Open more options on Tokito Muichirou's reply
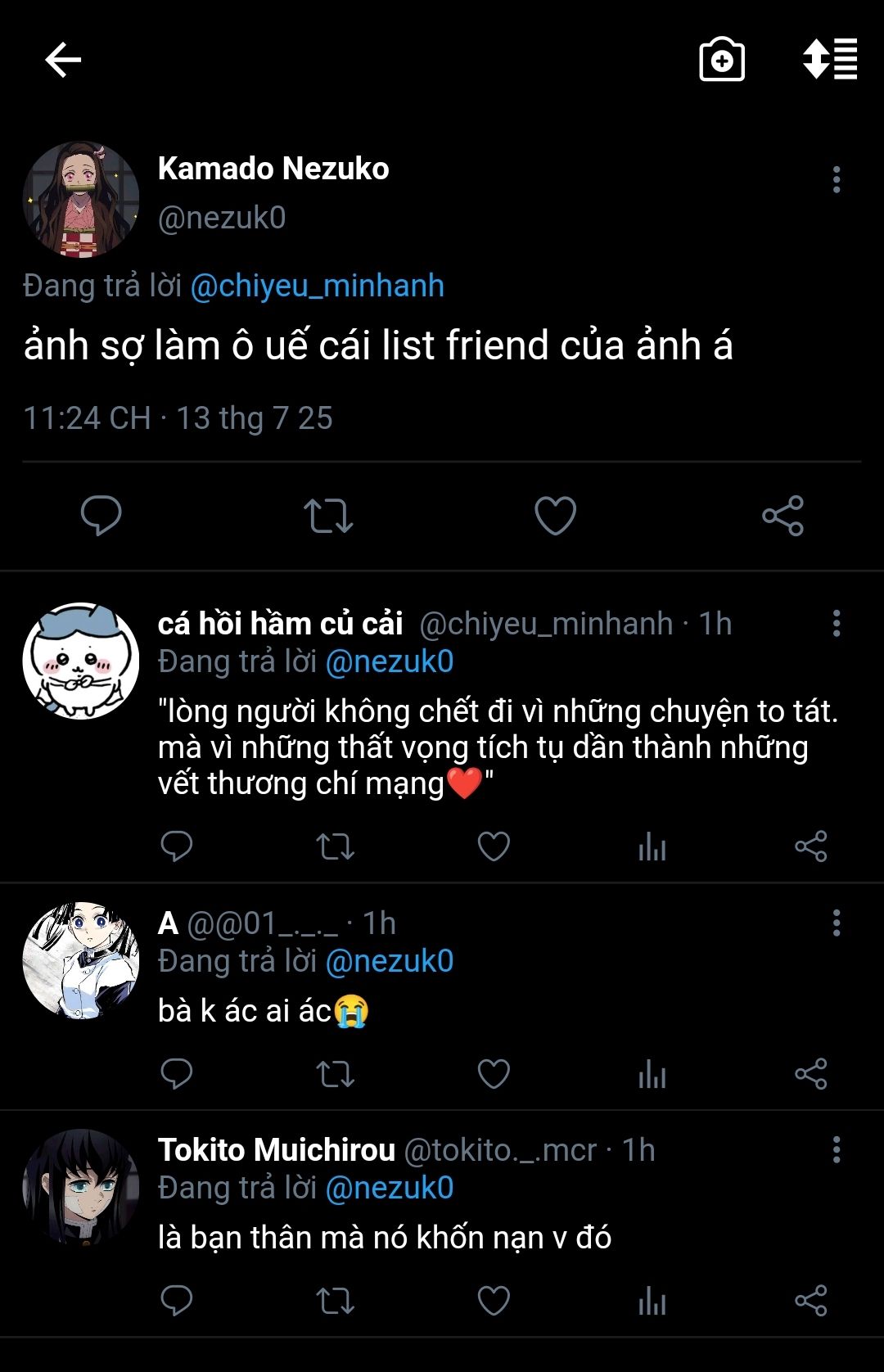The width and height of the screenshot is (884, 1372). tap(836, 1149)
